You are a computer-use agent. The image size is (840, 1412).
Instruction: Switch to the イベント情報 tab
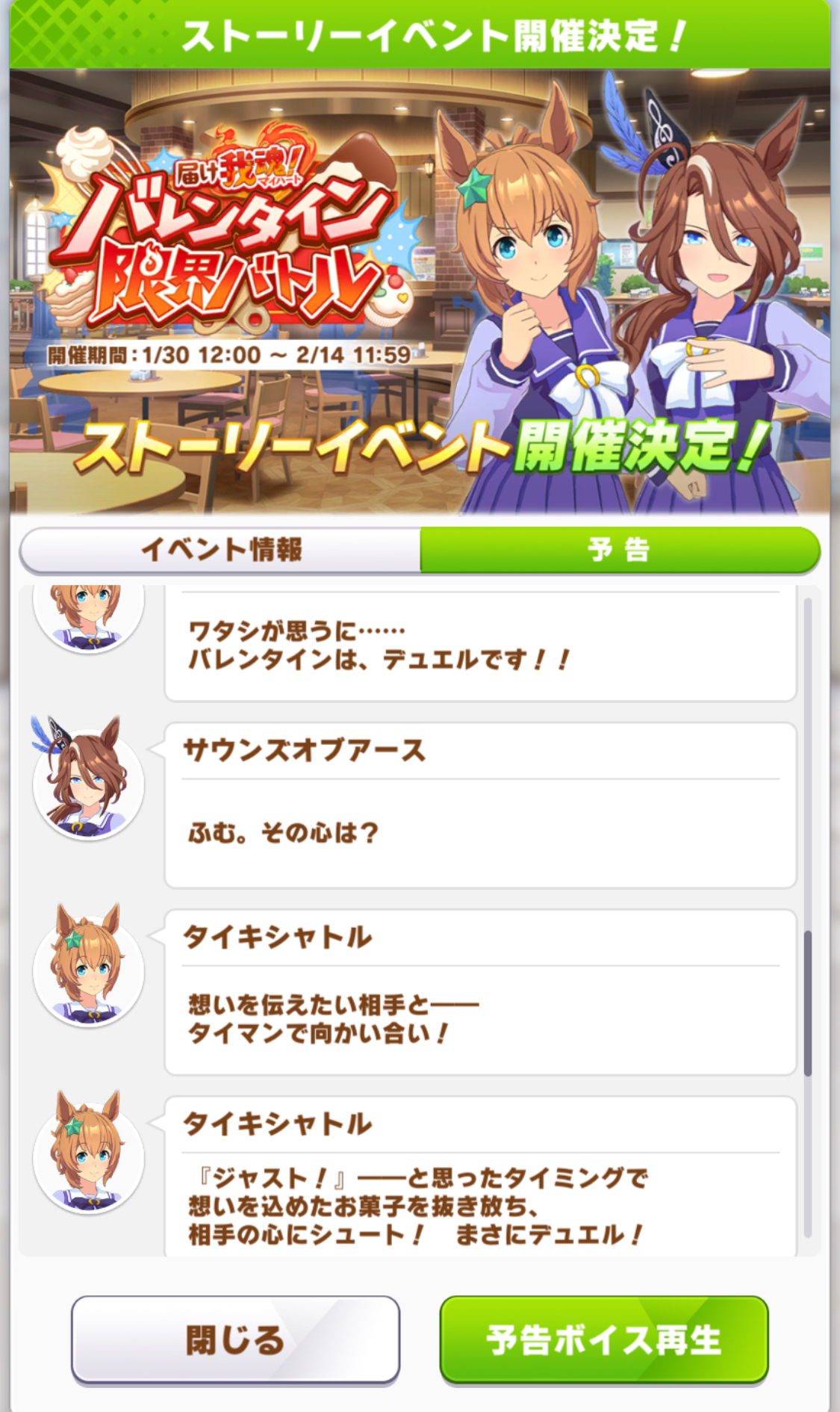(221, 550)
